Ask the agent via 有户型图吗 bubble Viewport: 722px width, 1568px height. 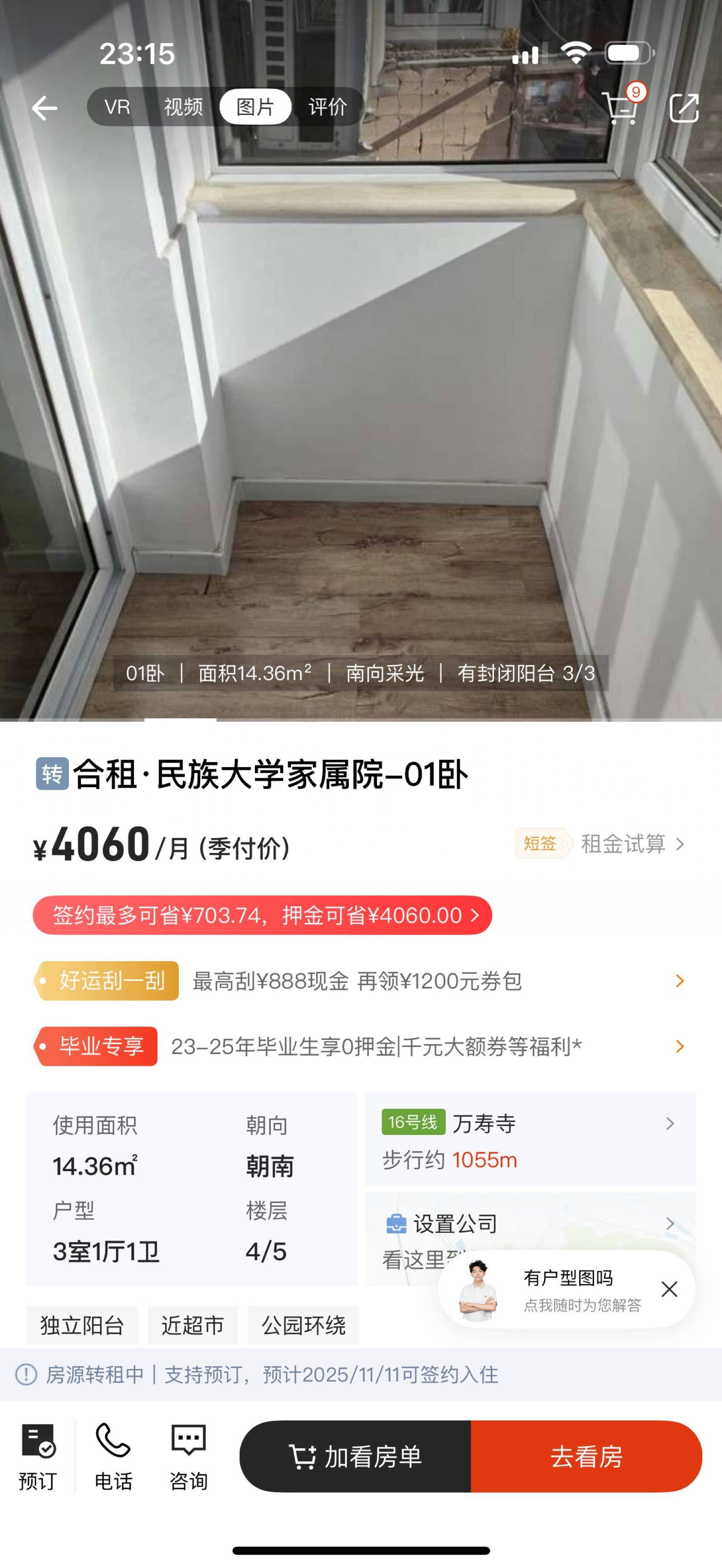[566, 1289]
